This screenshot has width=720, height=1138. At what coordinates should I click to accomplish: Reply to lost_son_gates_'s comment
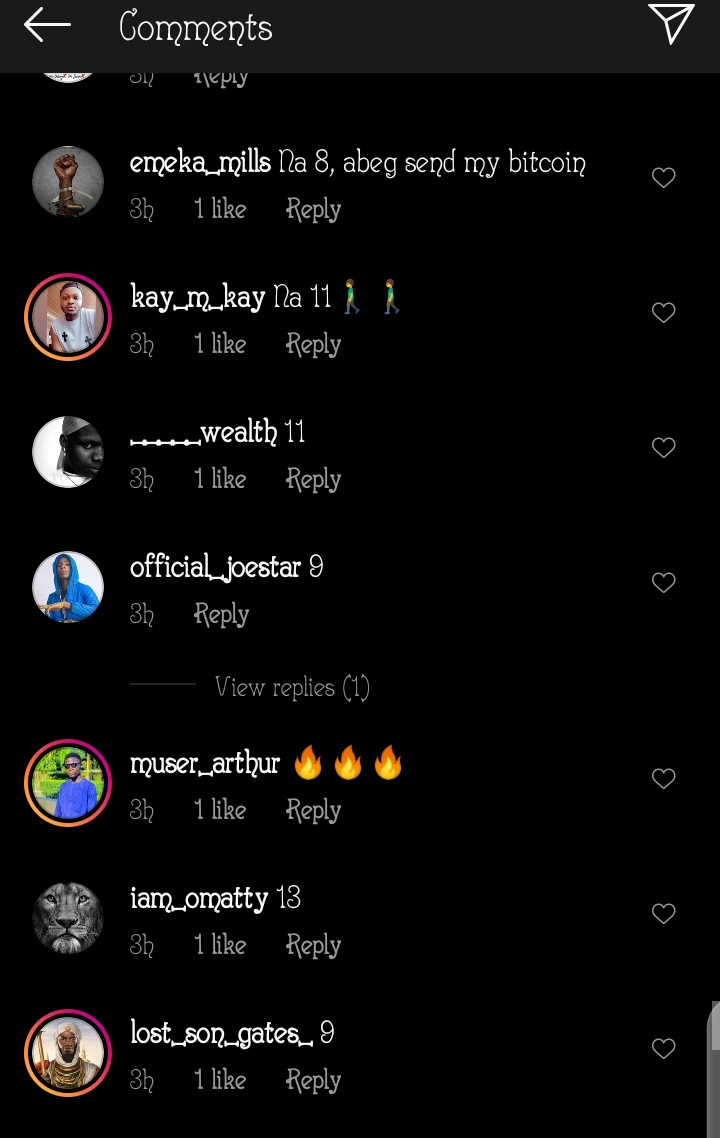313,1080
